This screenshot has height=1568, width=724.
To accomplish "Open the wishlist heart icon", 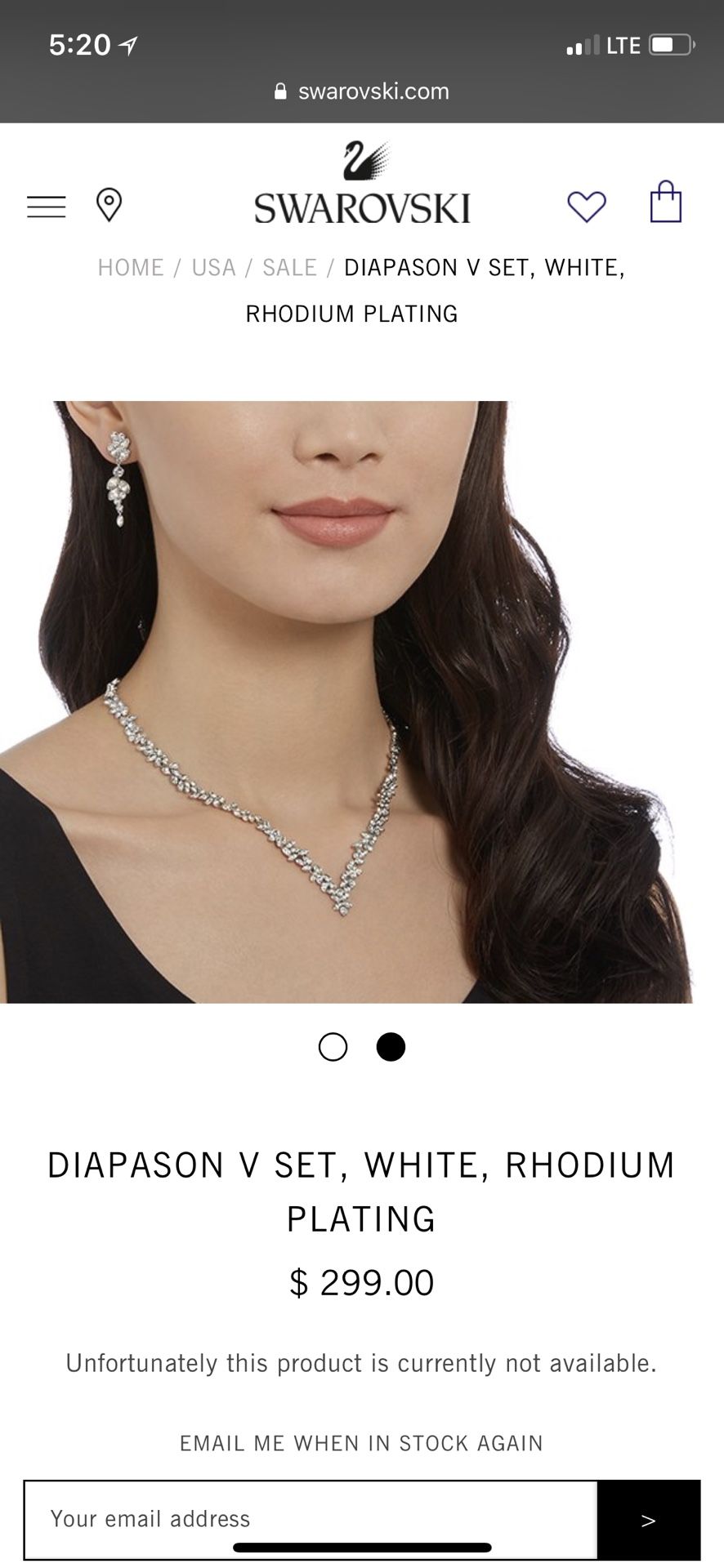I will 587,207.
